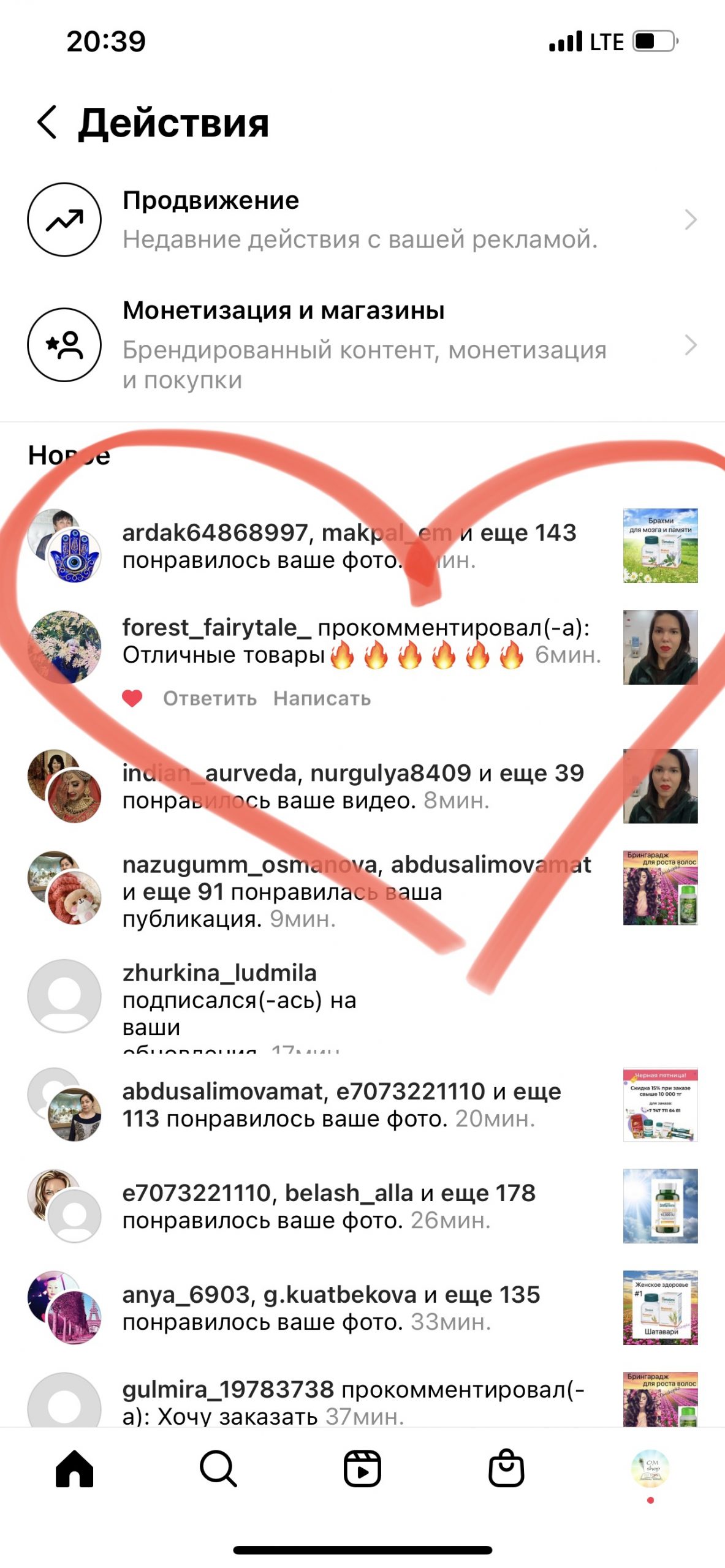Open nazugumm_osmanova liked publication notification
The width and height of the screenshot is (725, 1568).
[355, 891]
